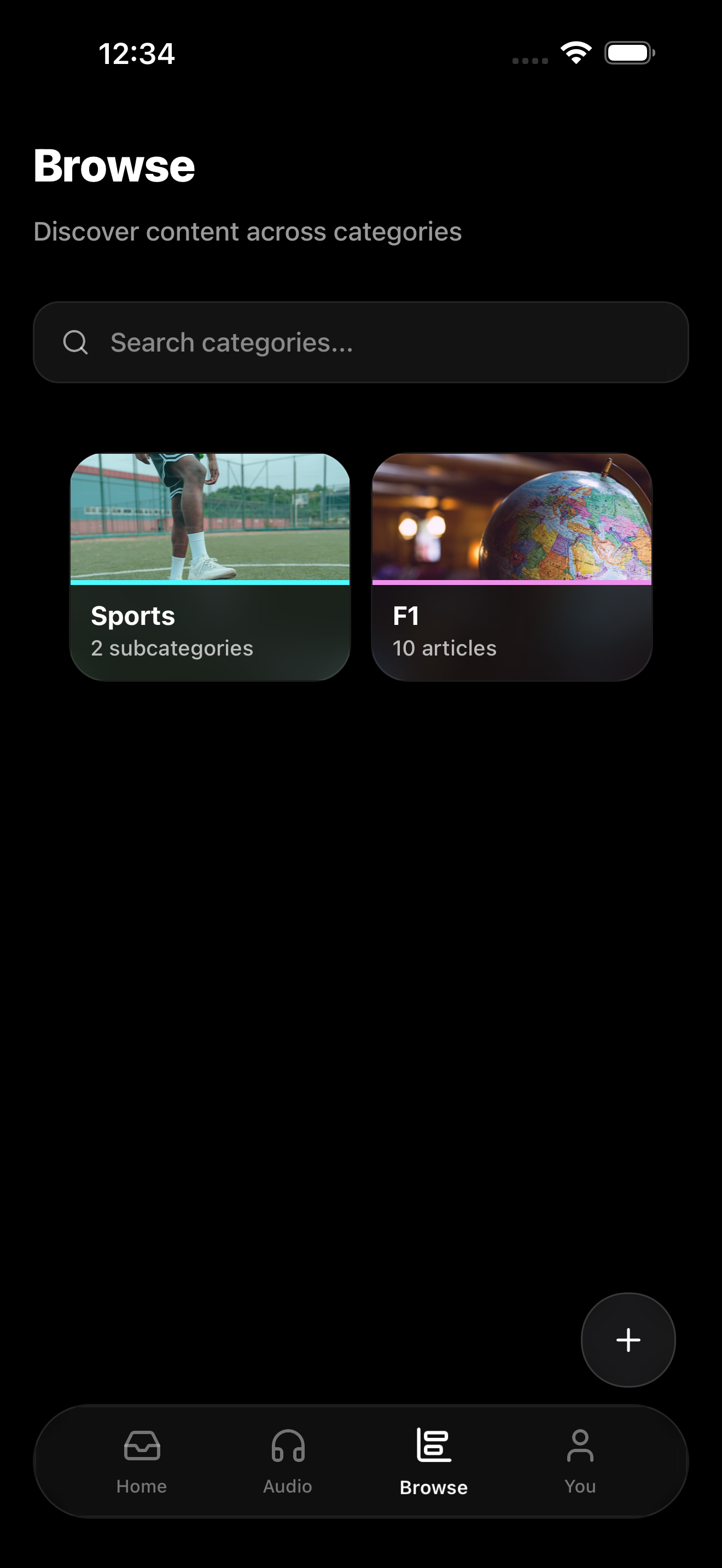Open the F1 category card
Screen dimensions: 722x1568
click(511, 566)
